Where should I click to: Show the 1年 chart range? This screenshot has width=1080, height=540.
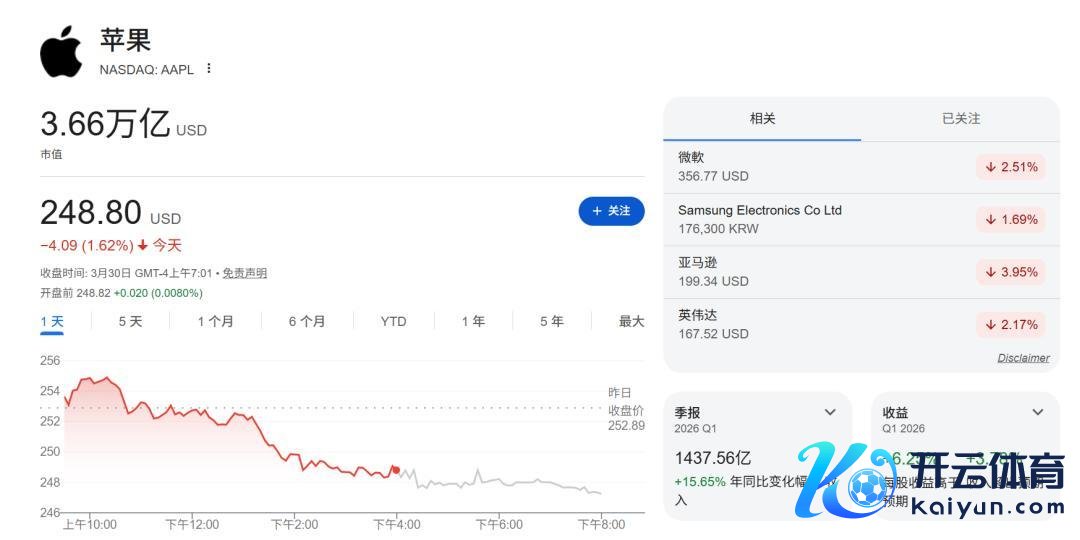point(473,321)
